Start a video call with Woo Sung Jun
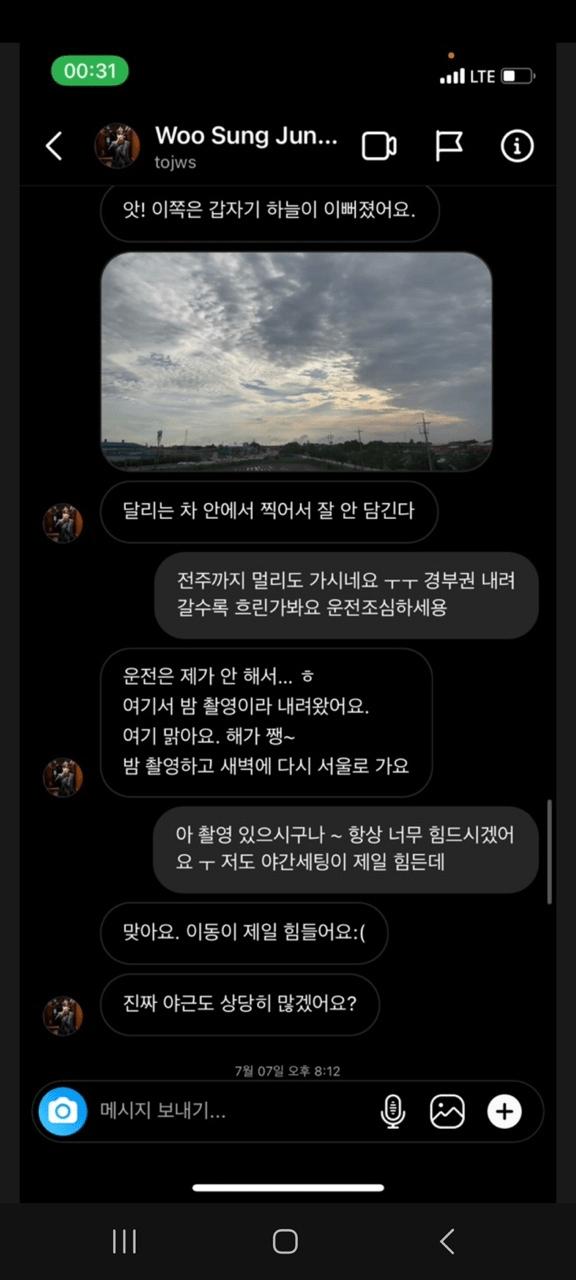The image size is (576, 1280). click(x=379, y=146)
